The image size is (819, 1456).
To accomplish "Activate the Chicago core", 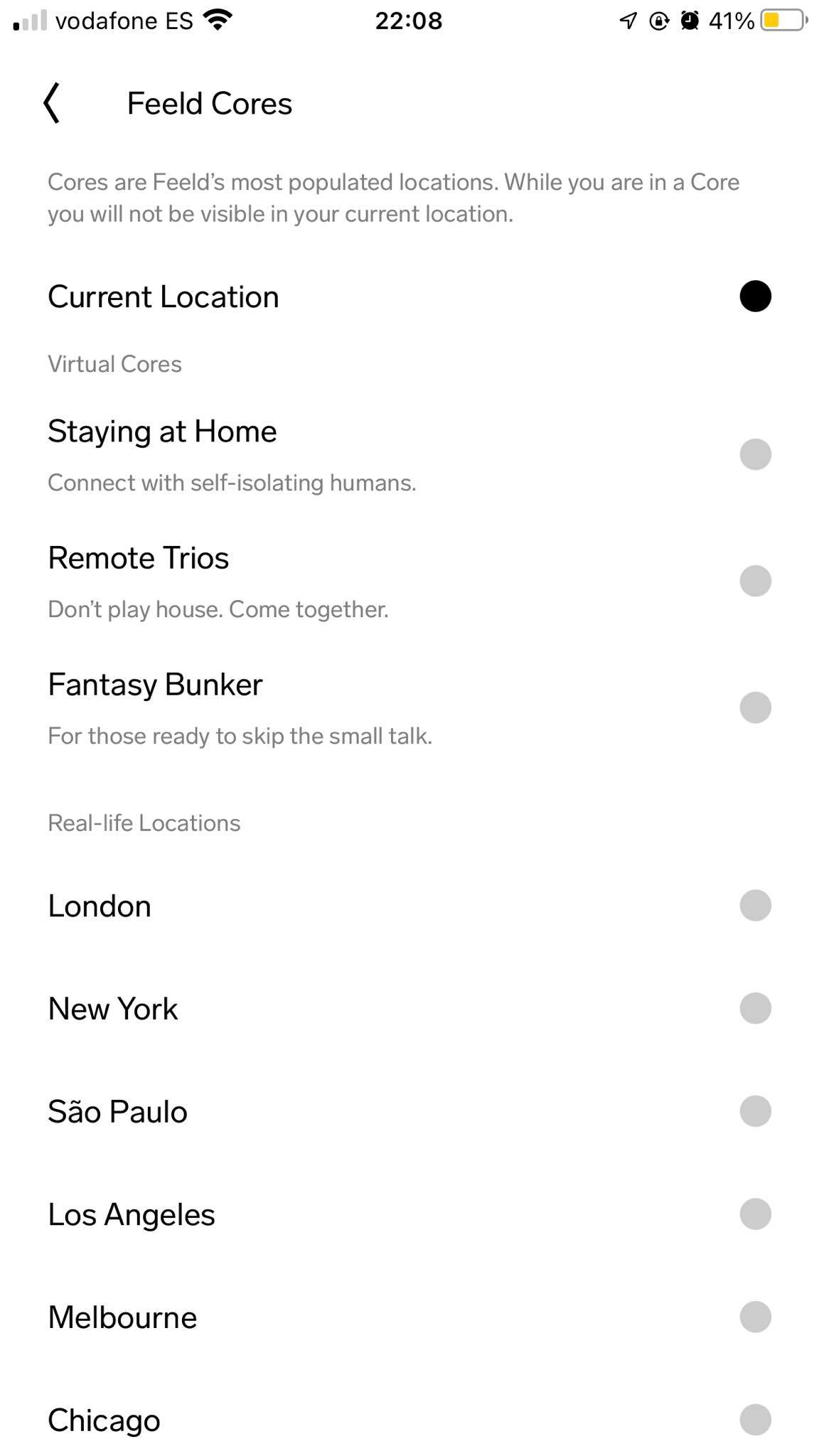I will click(x=755, y=1420).
